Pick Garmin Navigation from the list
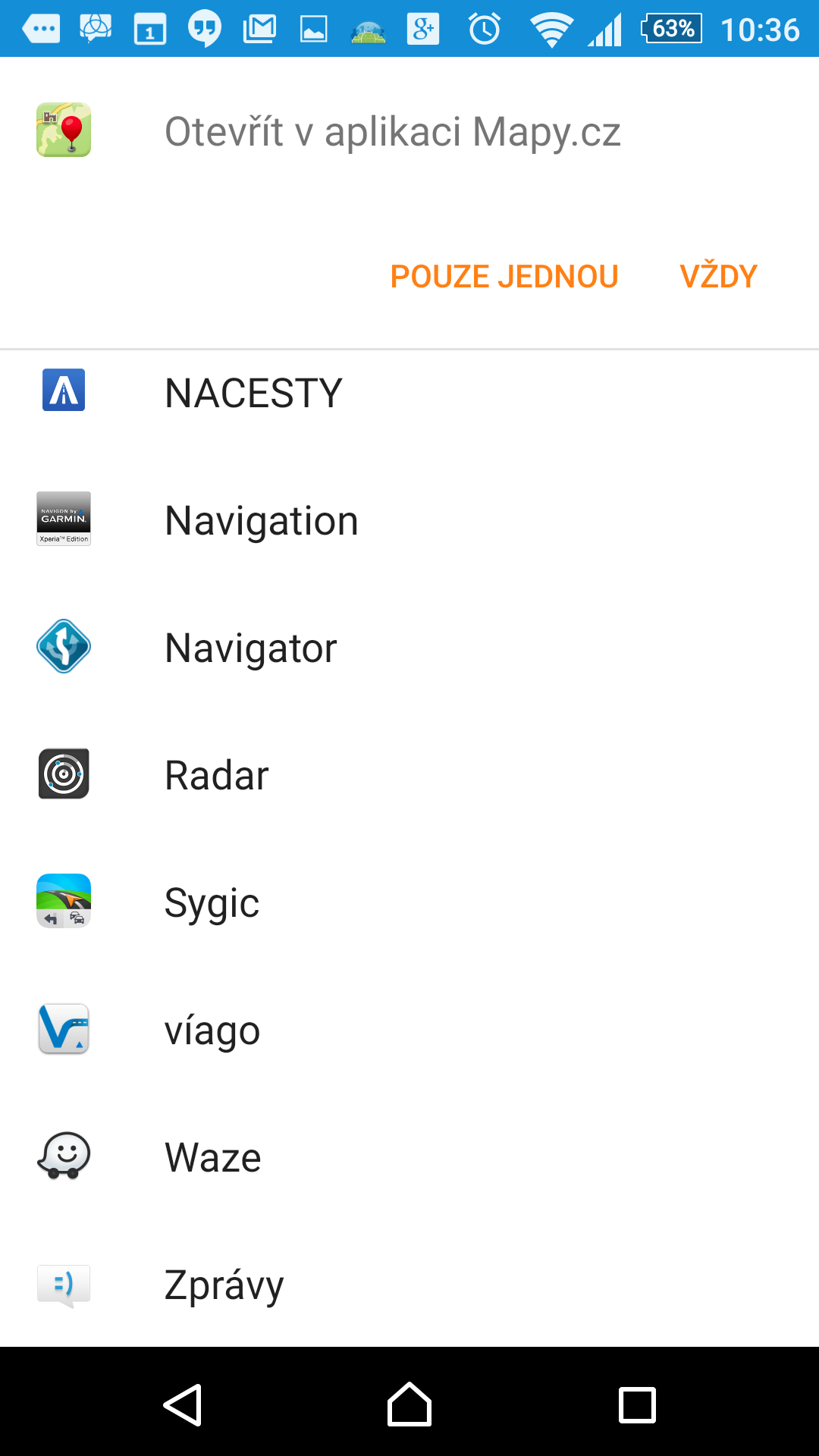The height and width of the screenshot is (1456, 819). click(x=409, y=520)
